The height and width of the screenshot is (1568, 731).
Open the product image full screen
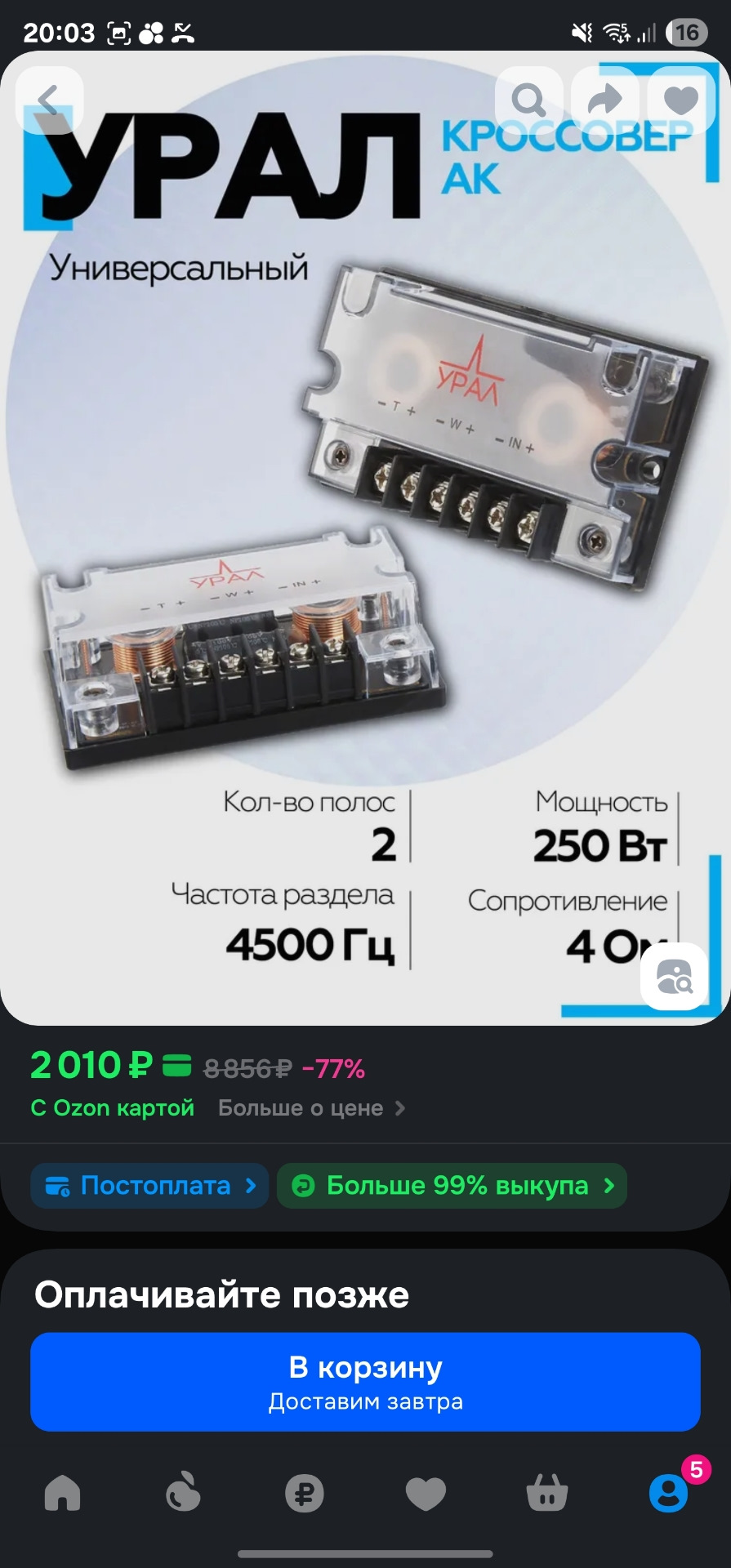point(365,531)
